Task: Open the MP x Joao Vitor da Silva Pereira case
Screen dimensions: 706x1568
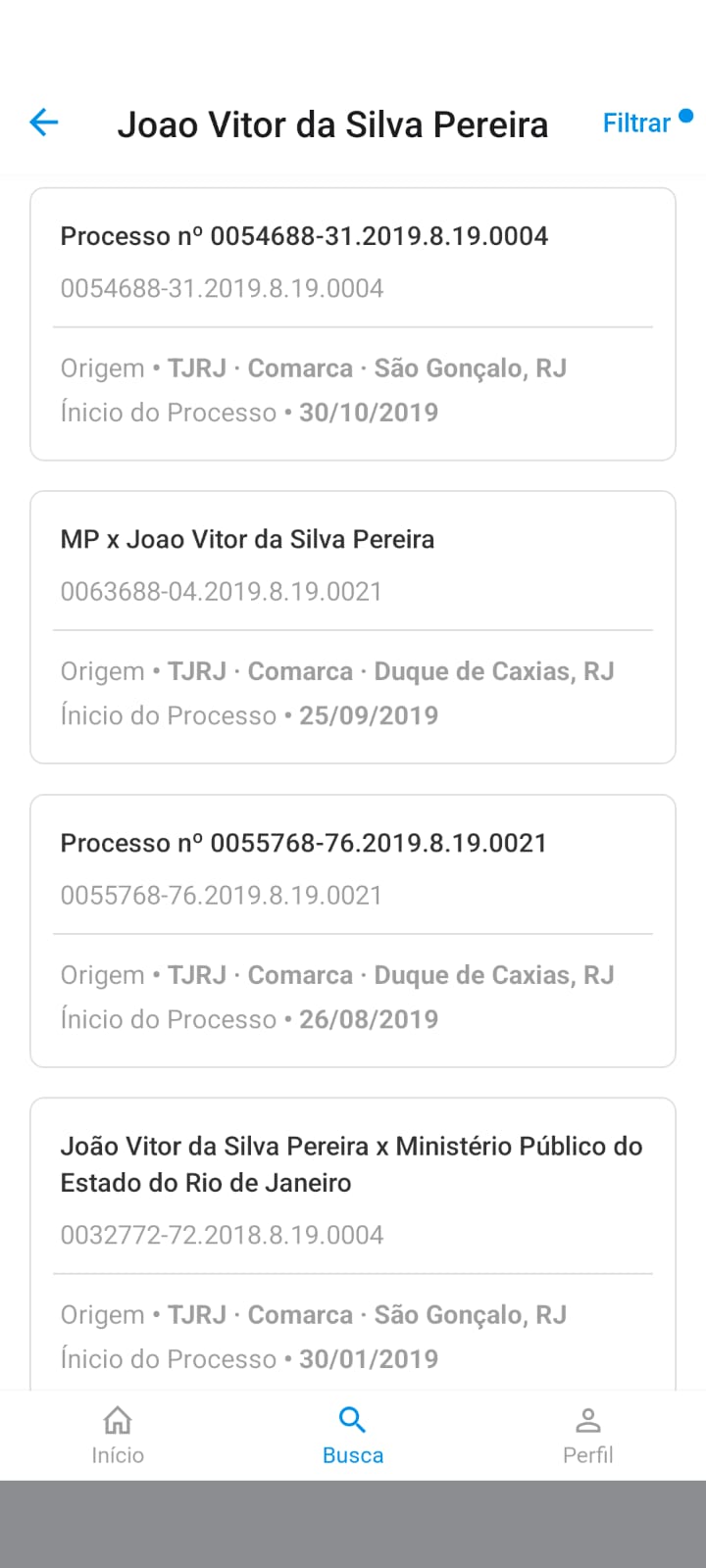Action: point(353,627)
